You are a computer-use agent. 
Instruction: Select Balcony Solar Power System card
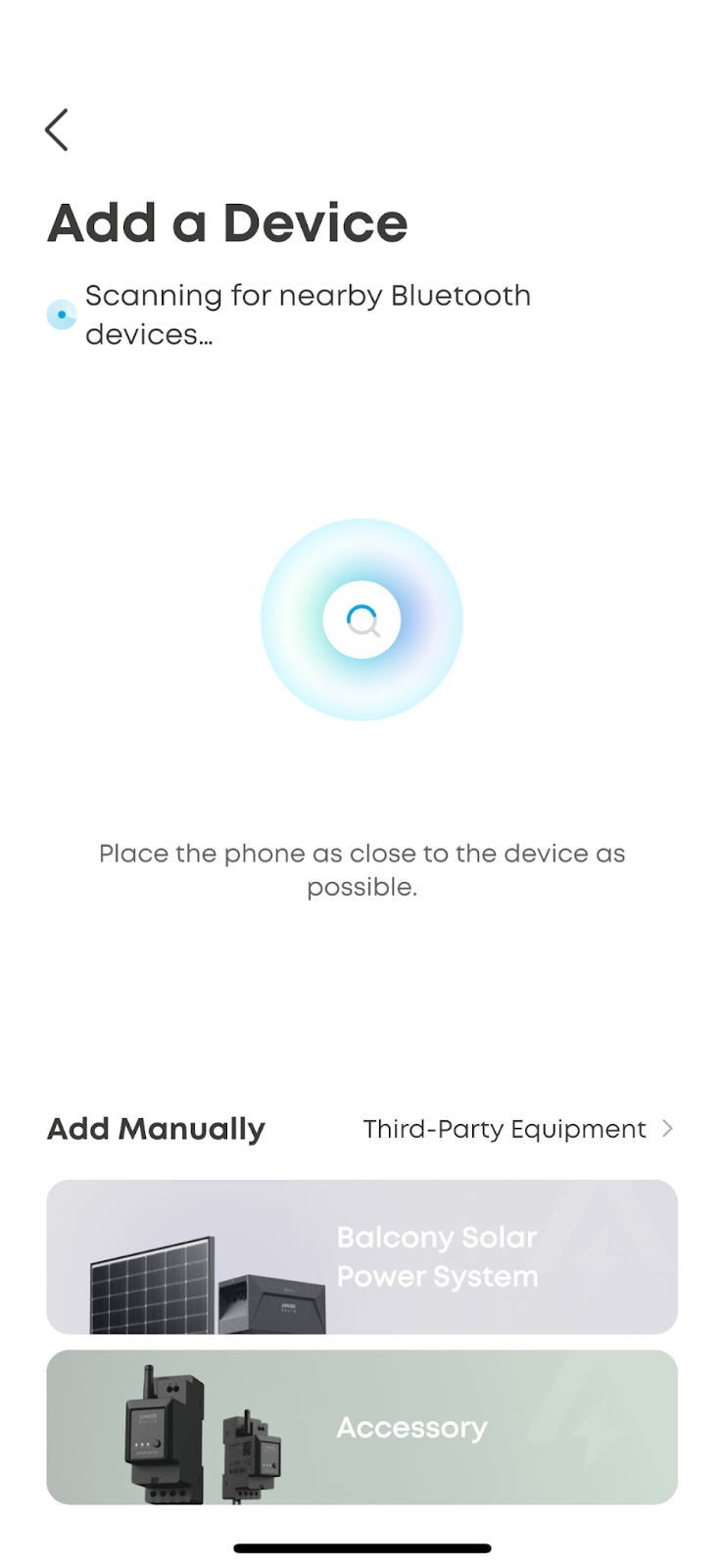[362, 1256]
